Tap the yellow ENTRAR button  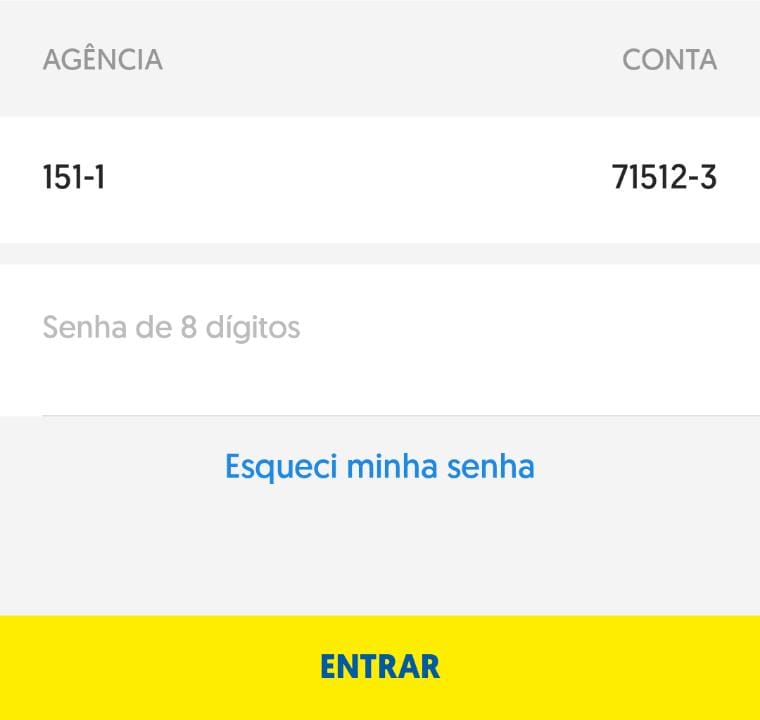click(x=380, y=666)
